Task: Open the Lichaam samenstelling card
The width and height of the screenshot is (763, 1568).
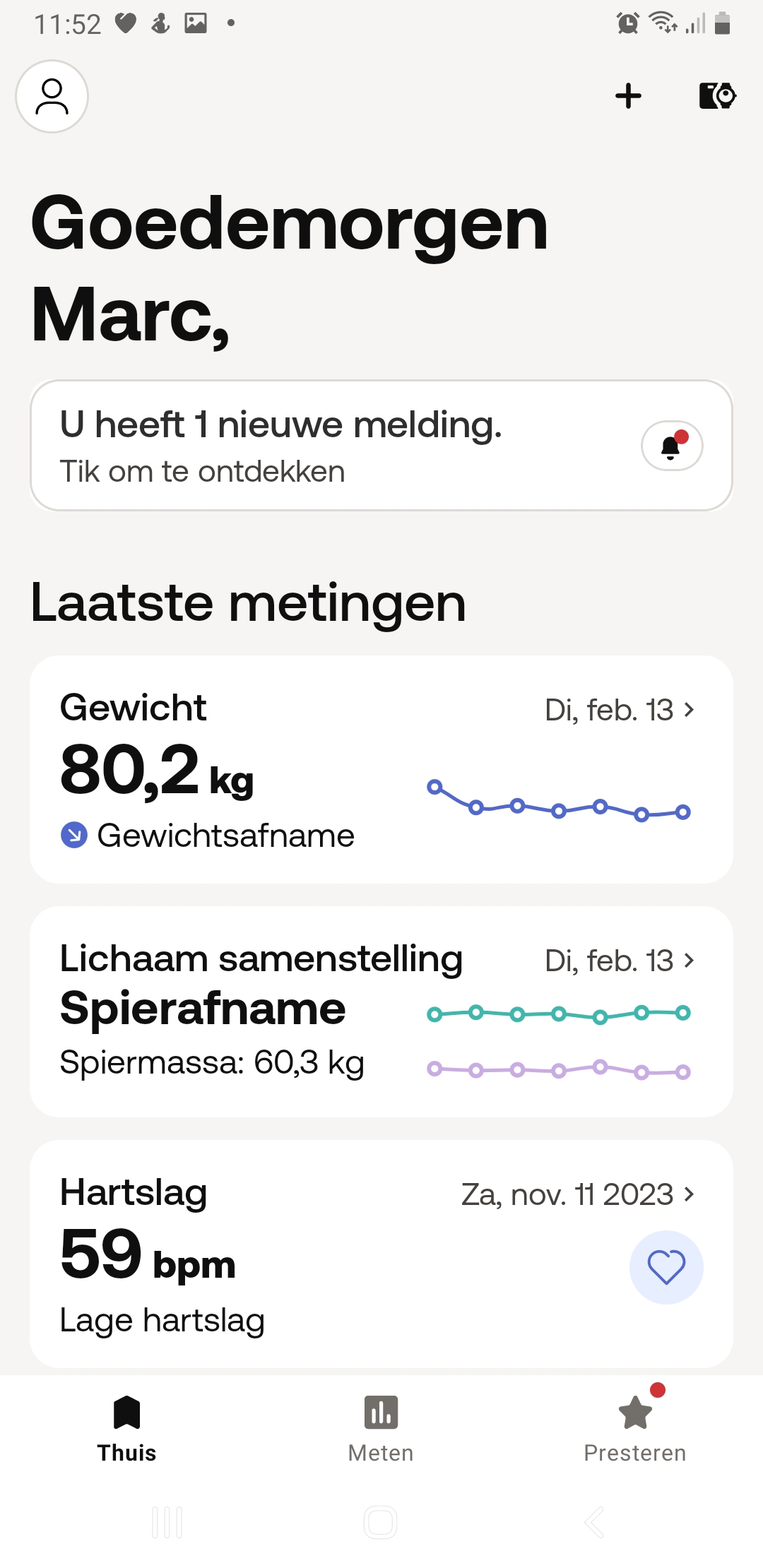Action: point(381,1011)
